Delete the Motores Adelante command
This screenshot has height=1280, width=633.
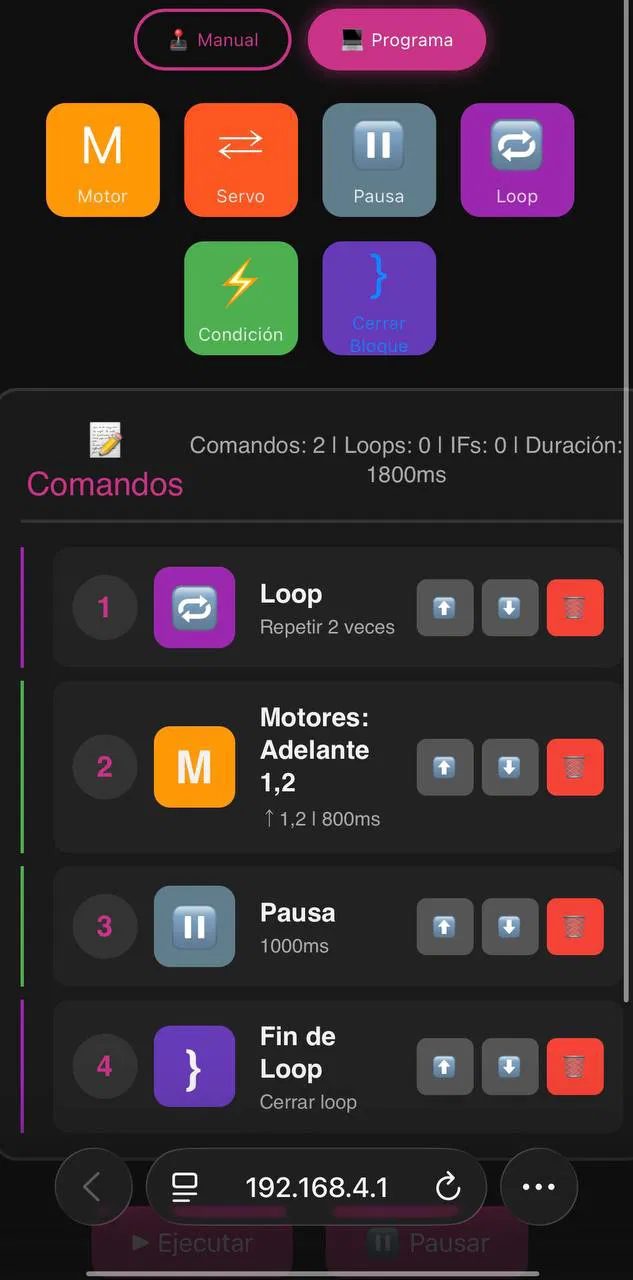575,767
